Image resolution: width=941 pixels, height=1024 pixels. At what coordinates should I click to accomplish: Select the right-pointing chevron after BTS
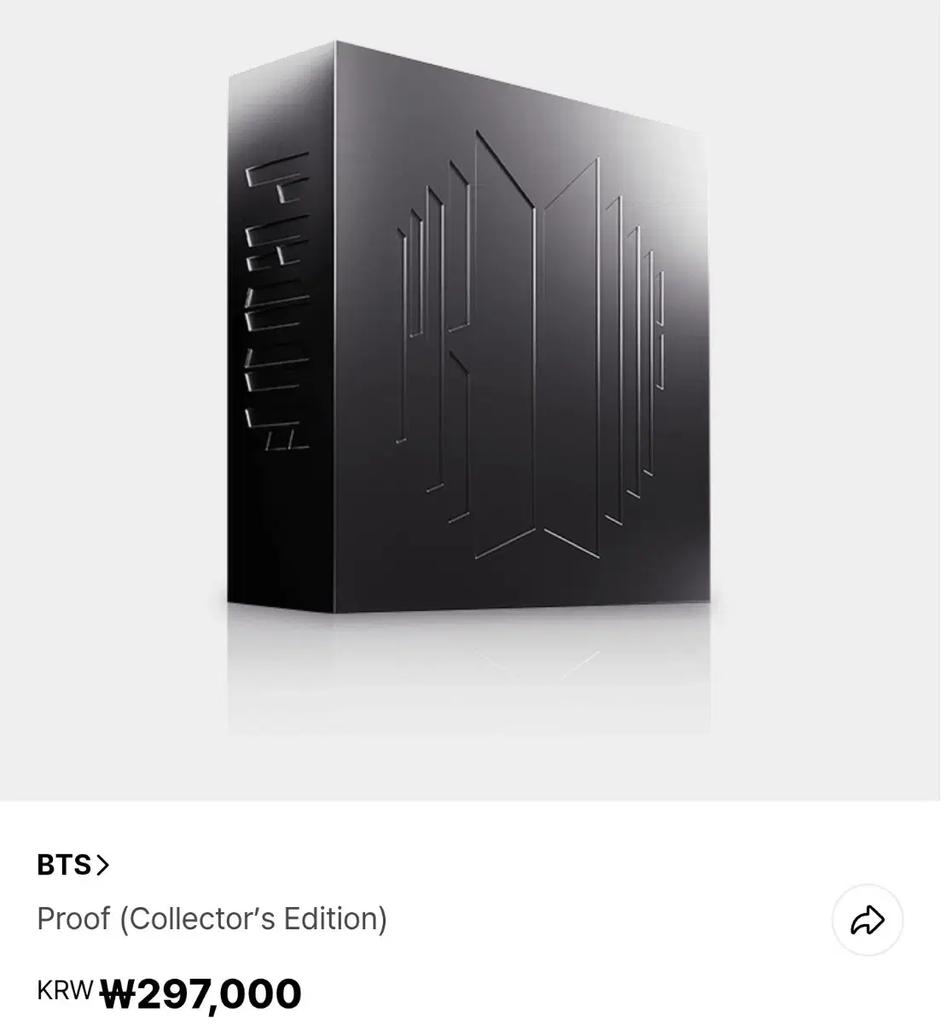click(103, 866)
